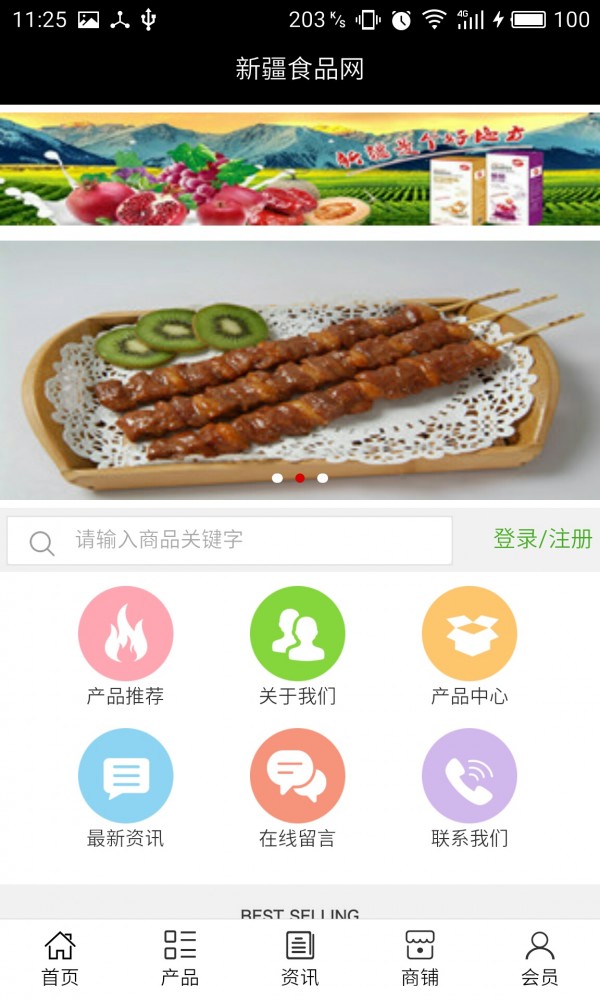Select the third carousel page dot
Screen dimensions: 600x1000
(x=322, y=478)
